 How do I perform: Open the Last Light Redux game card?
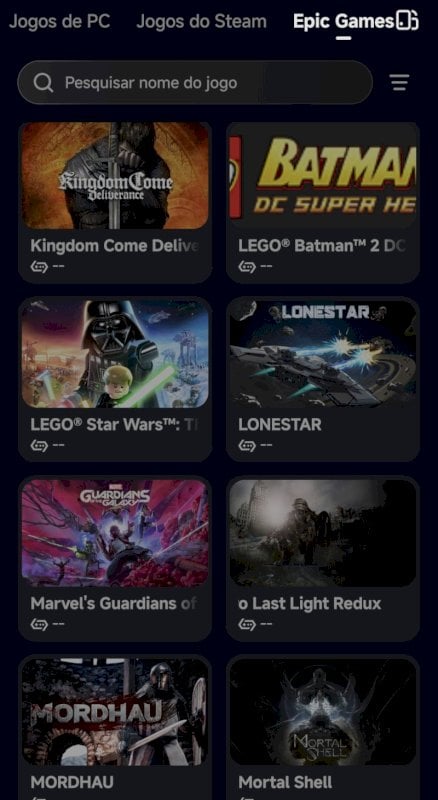[x=323, y=559]
